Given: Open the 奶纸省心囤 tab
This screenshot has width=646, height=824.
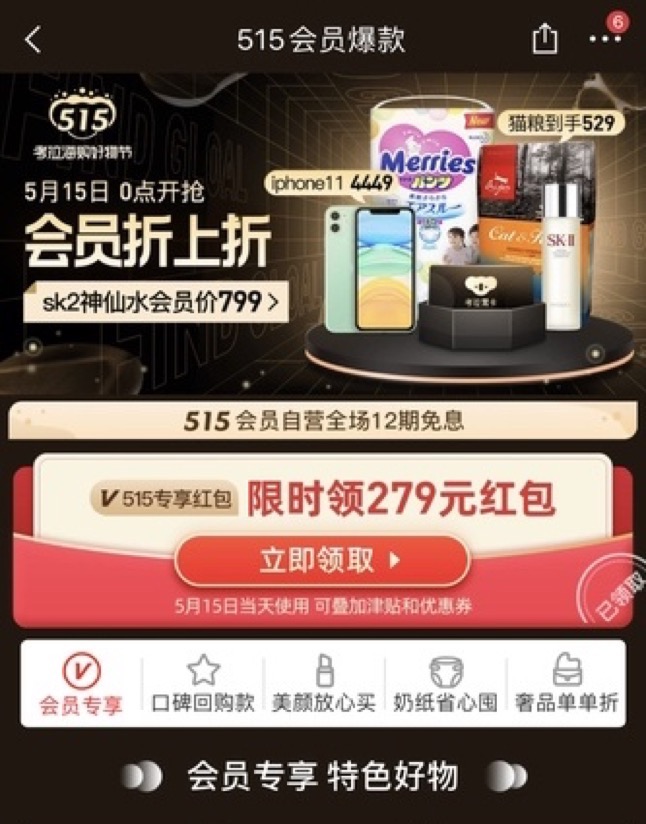Looking at the screenshot, I should click(x=445, y=685).
